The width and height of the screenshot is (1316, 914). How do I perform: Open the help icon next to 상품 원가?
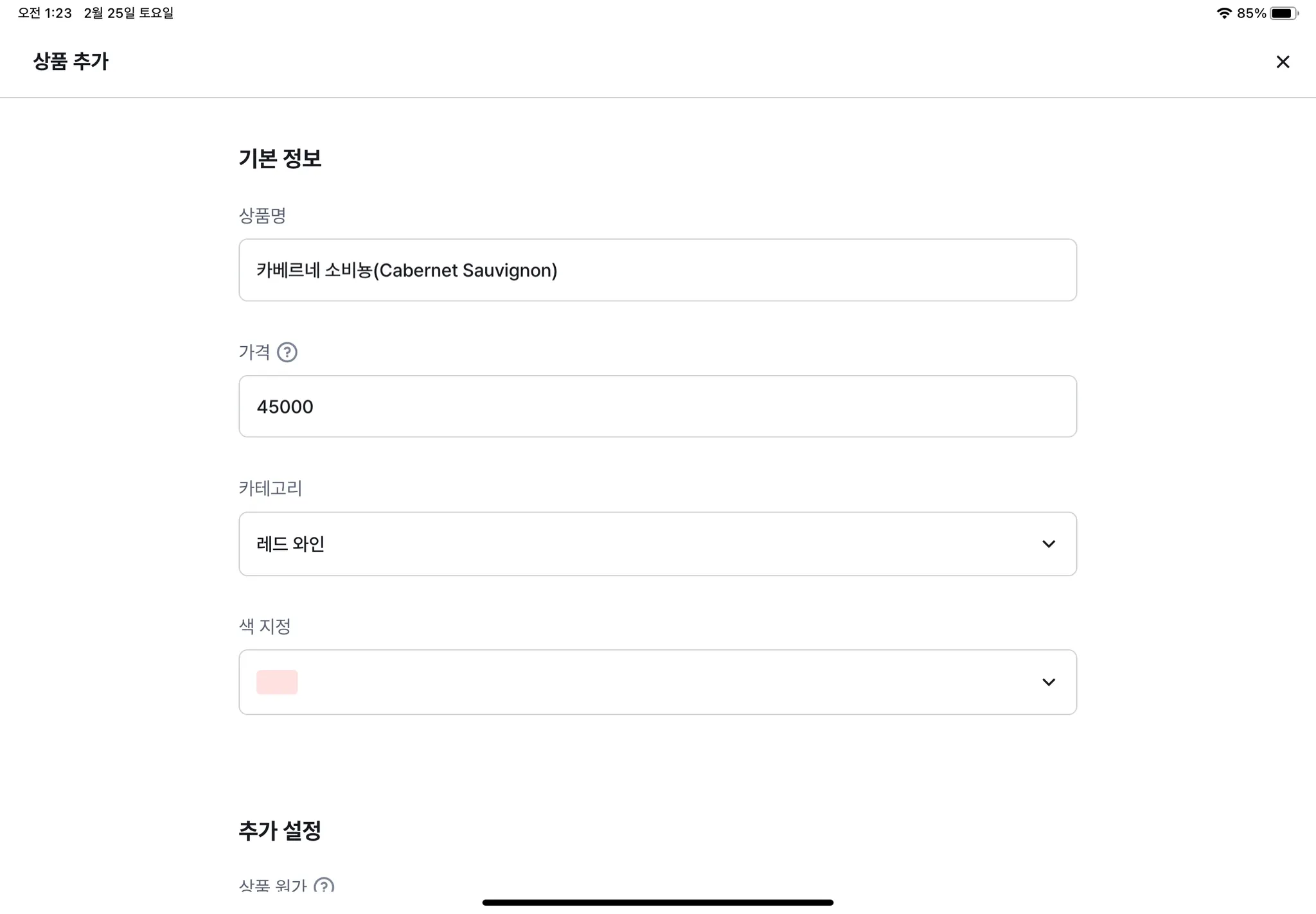coord(324,886)
